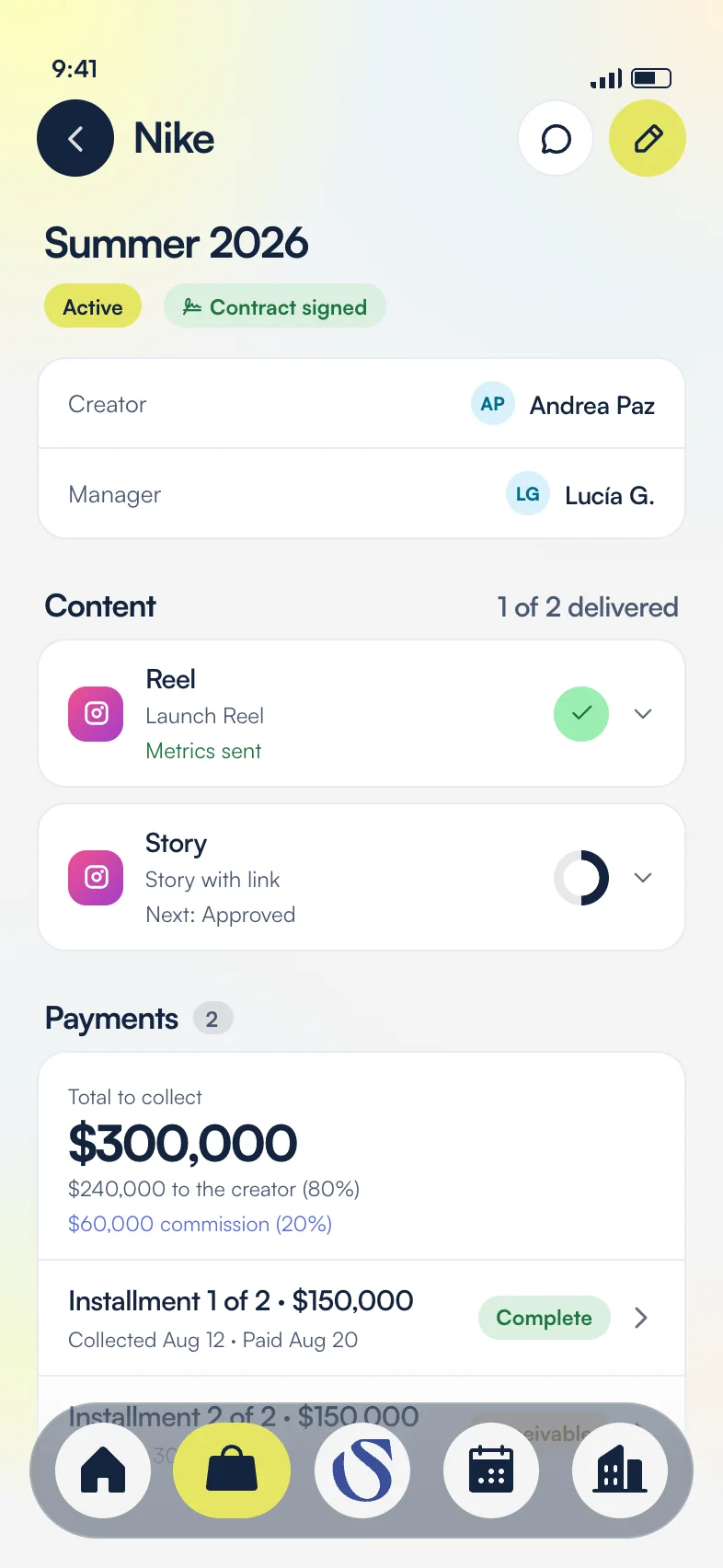The width and height of the screenshot is (723, 1568).
Task: Switch to the home tab
Action: pyautogui.click(x=103, y=1470)
